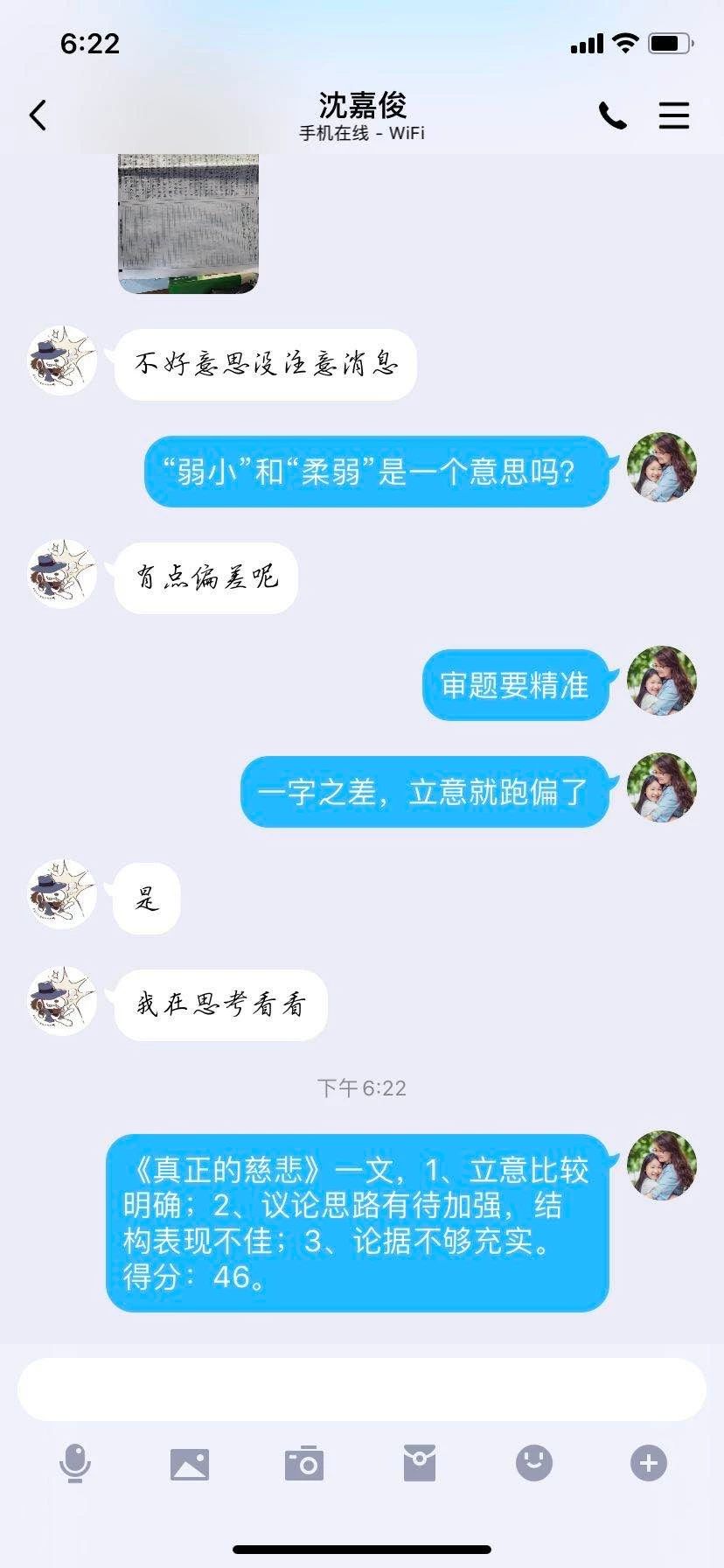Screen dimensions: 724x1568
Task: Expand more options with the plus button
Action: click(x=649, y=1463)
